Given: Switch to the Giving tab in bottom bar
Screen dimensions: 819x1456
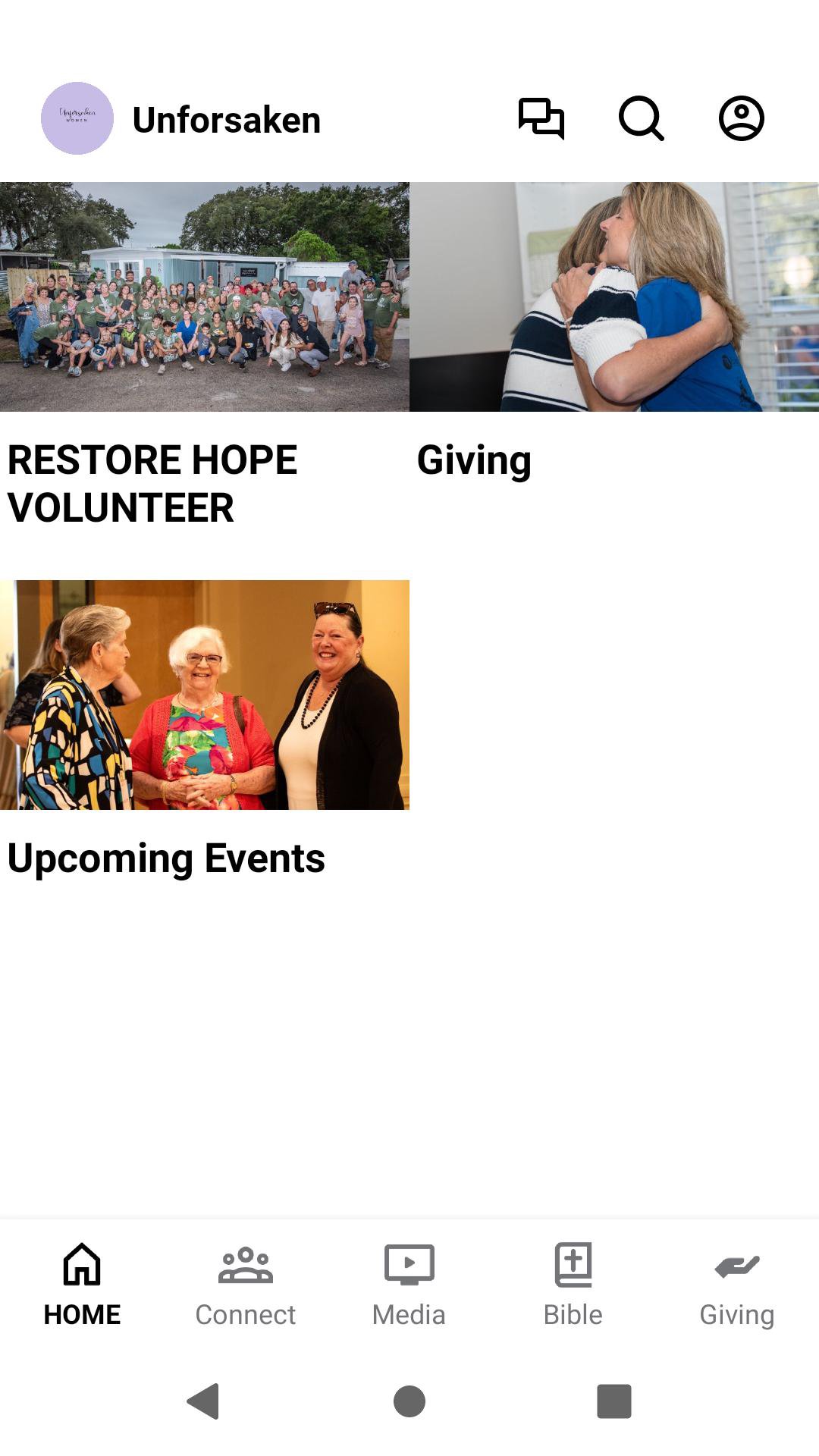Looking at the screenshot, I should click(x=736, y=1285).
